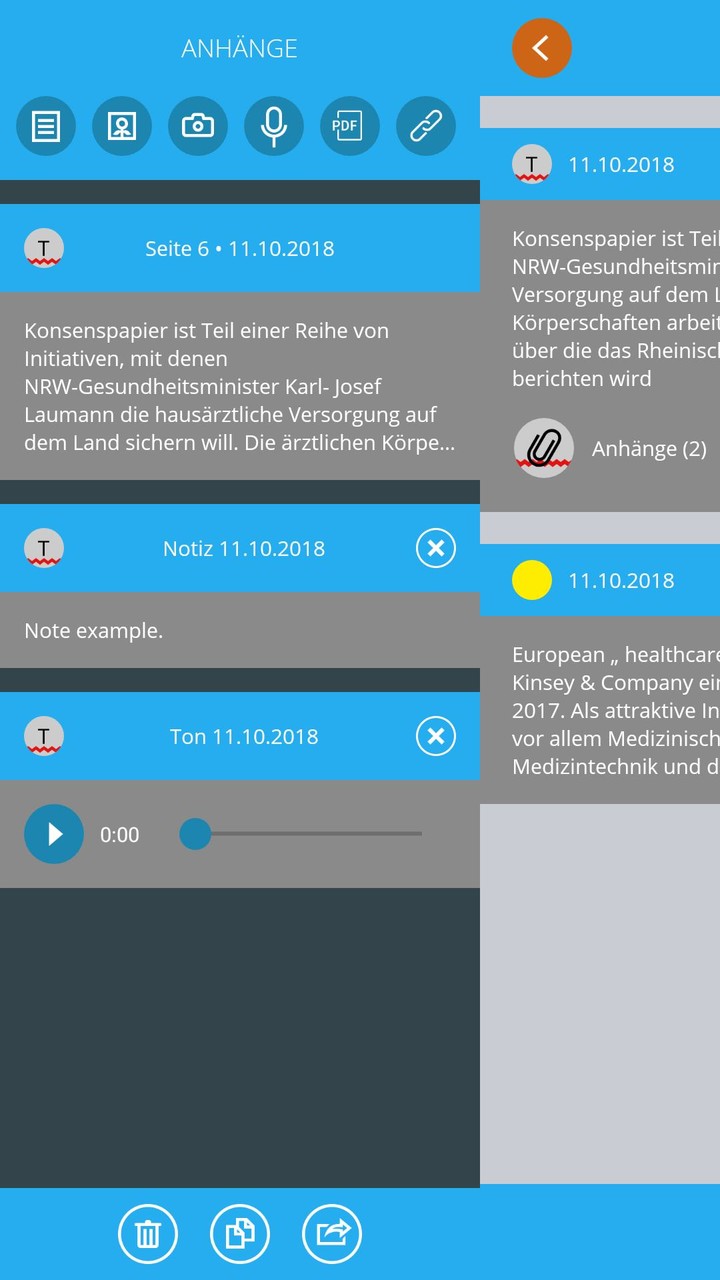Open the duplicate/copy icon at the bottom
This screenshot has width=720, height=1280.
coord(240,1234)
